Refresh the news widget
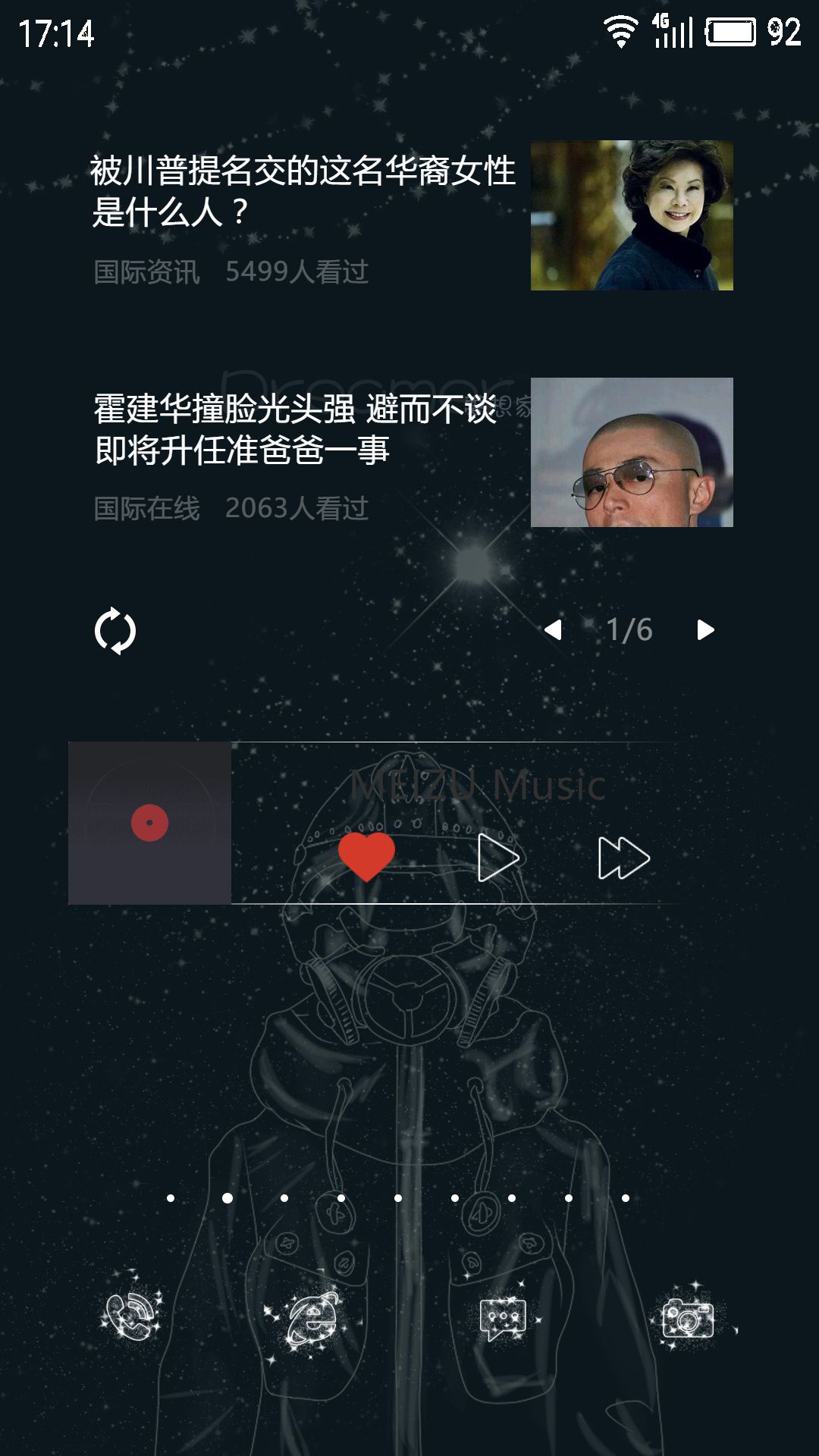 pos(115,630)
